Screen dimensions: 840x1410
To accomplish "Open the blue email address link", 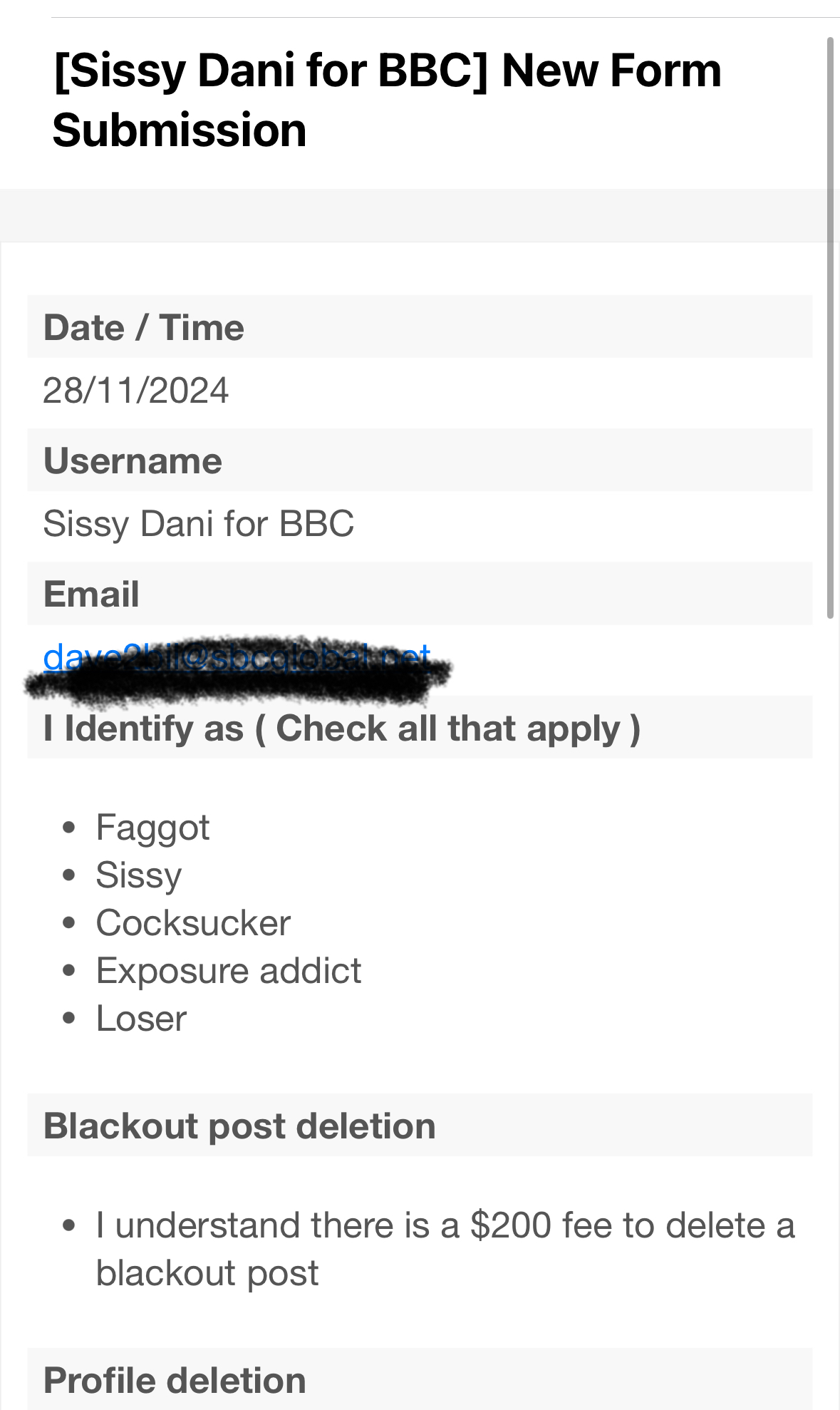I will pos(236,657).
